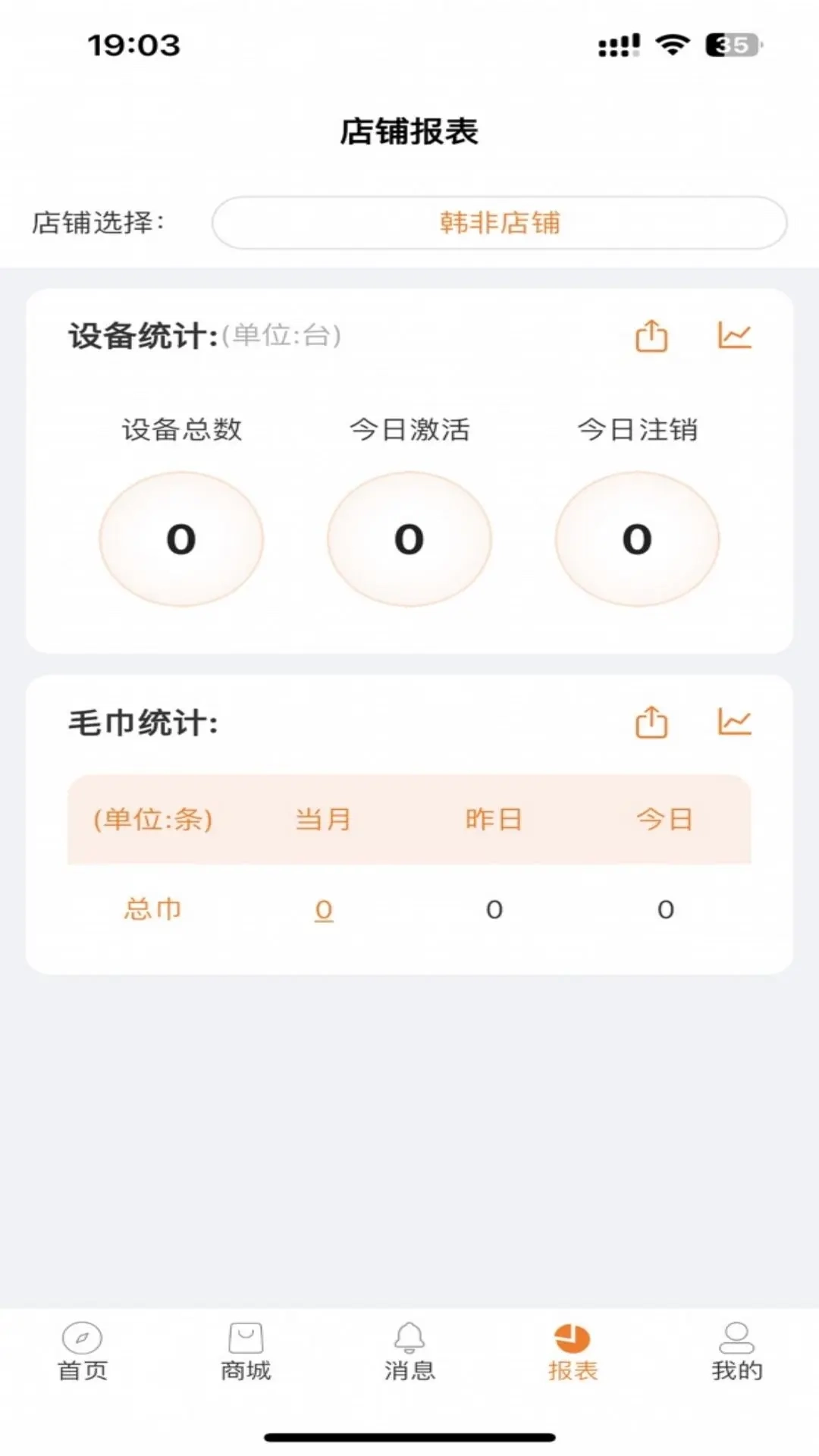
Task: Click the 今日激活 circle
Action: 410,539
